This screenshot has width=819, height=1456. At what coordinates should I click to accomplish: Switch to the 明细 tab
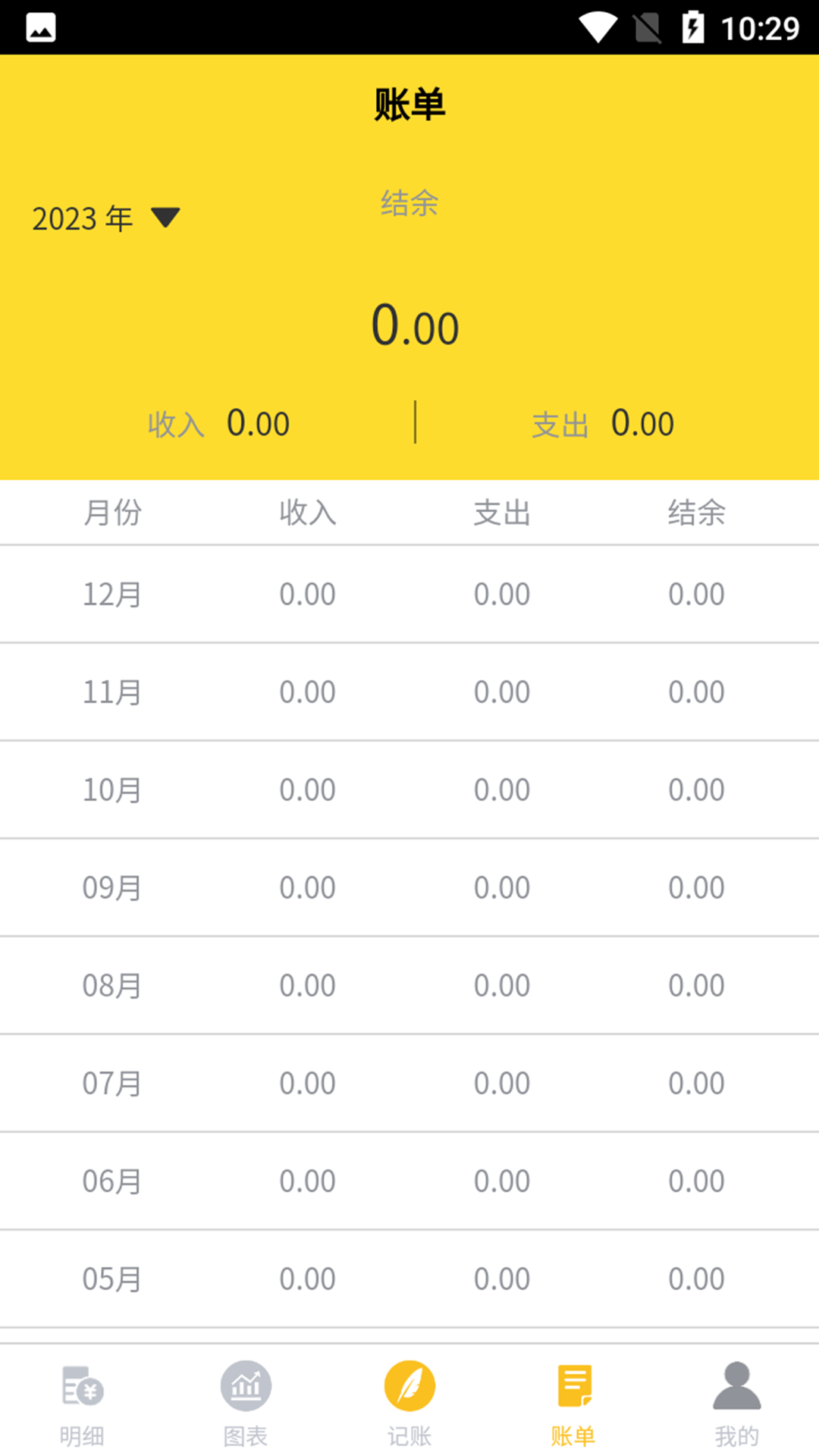[x=82, y=1403]
